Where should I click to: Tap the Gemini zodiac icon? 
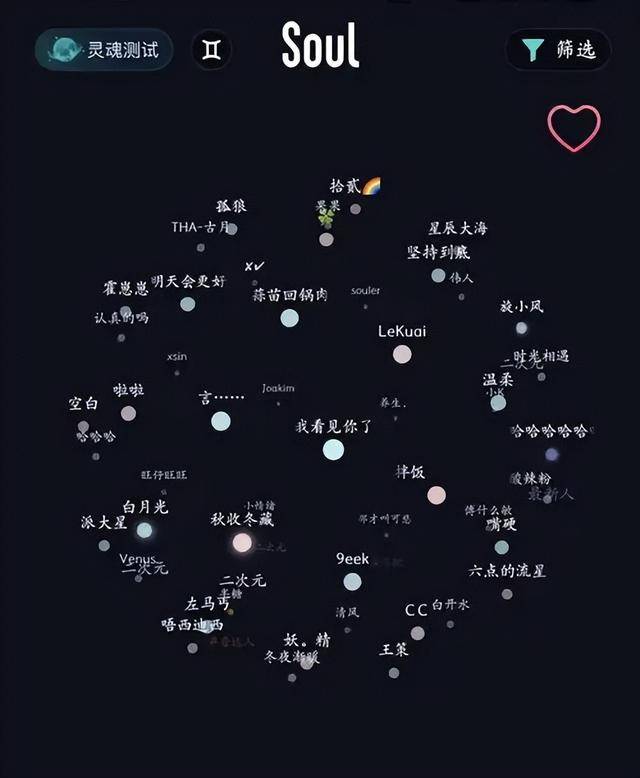(212, 50)
